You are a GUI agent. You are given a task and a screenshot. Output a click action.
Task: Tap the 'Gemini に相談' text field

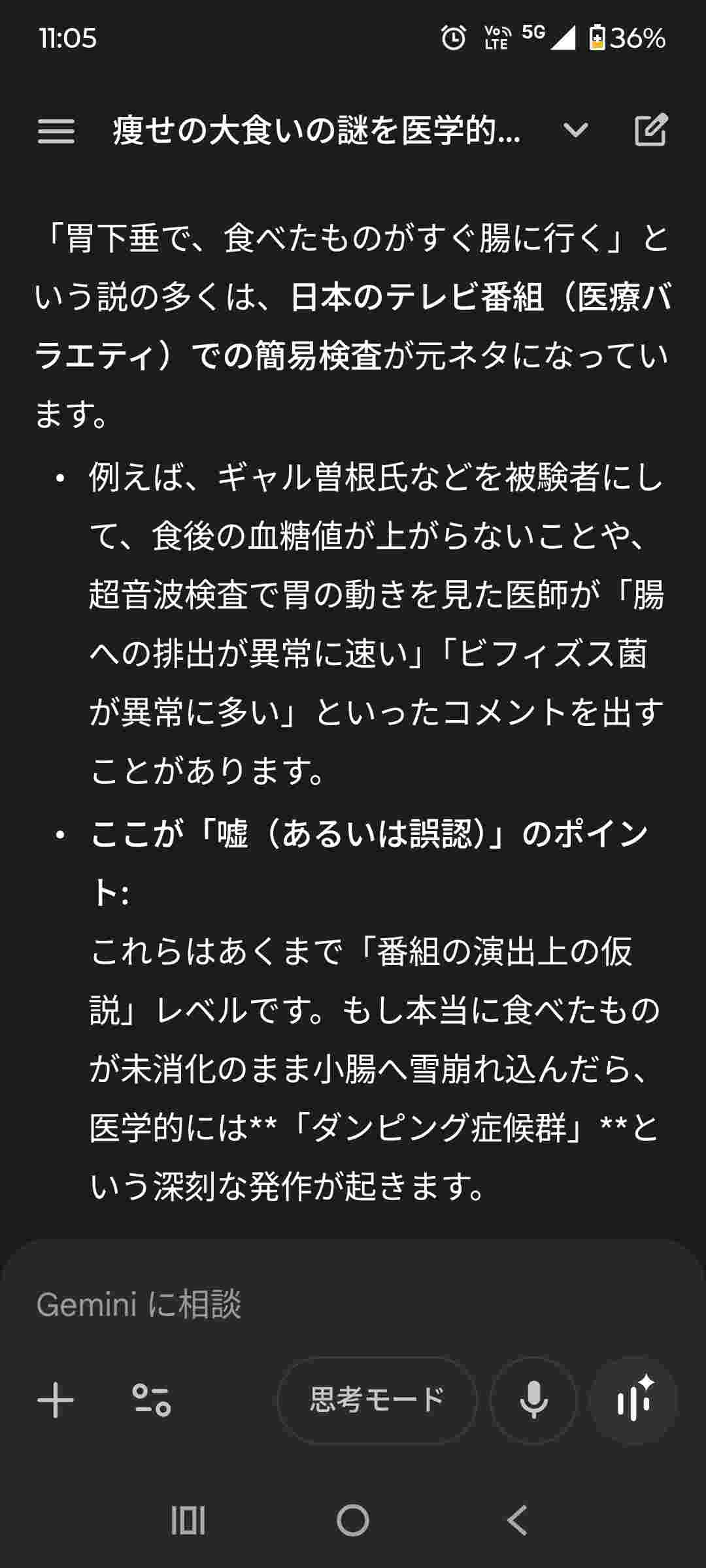327,1305
